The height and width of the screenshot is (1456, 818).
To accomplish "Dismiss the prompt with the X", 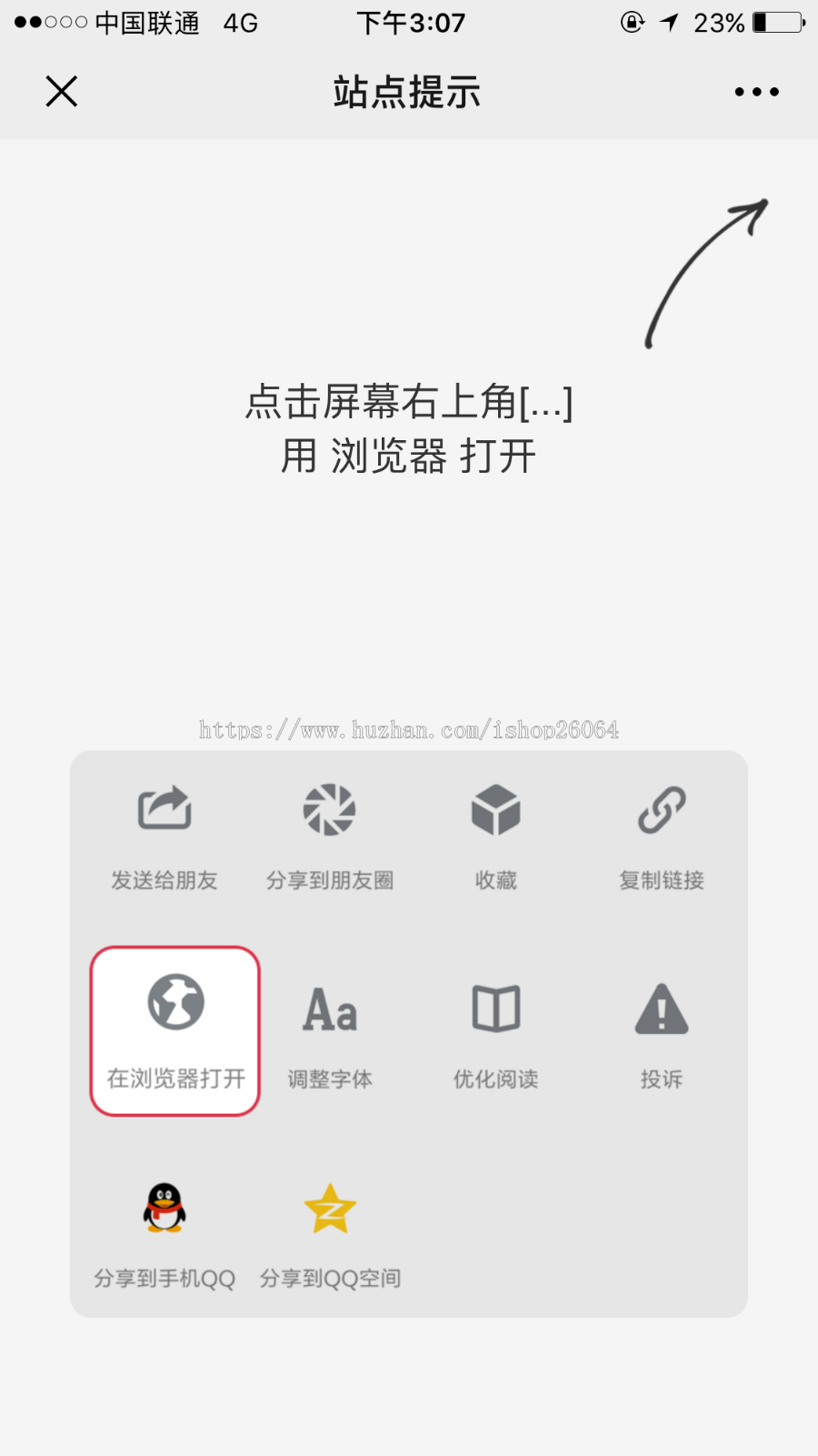I will point(61,92).
